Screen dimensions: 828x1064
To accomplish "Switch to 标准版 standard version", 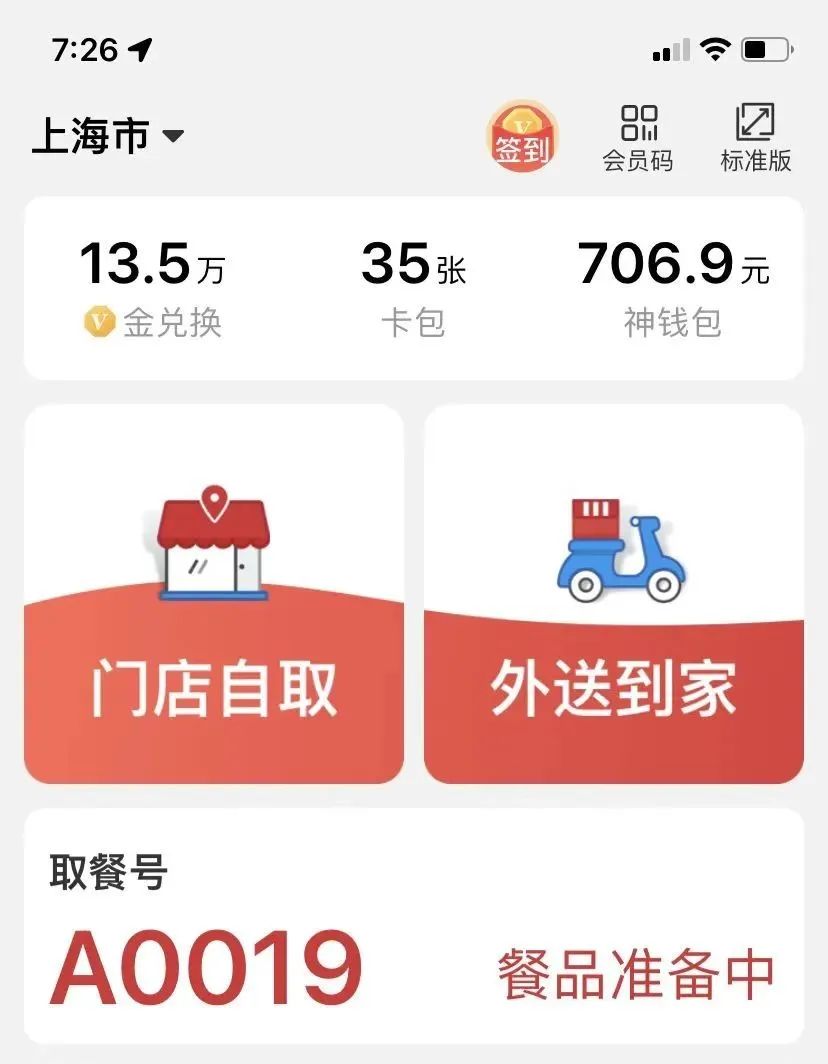I will 755,139.
